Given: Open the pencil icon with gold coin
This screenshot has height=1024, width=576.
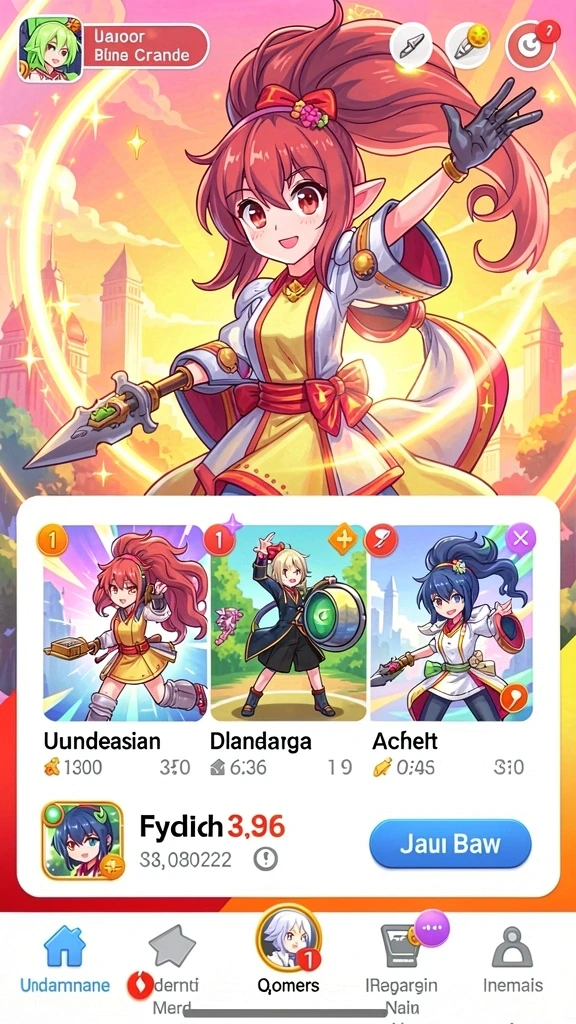Looking at the screenshot, I should (x=468, y=45).
